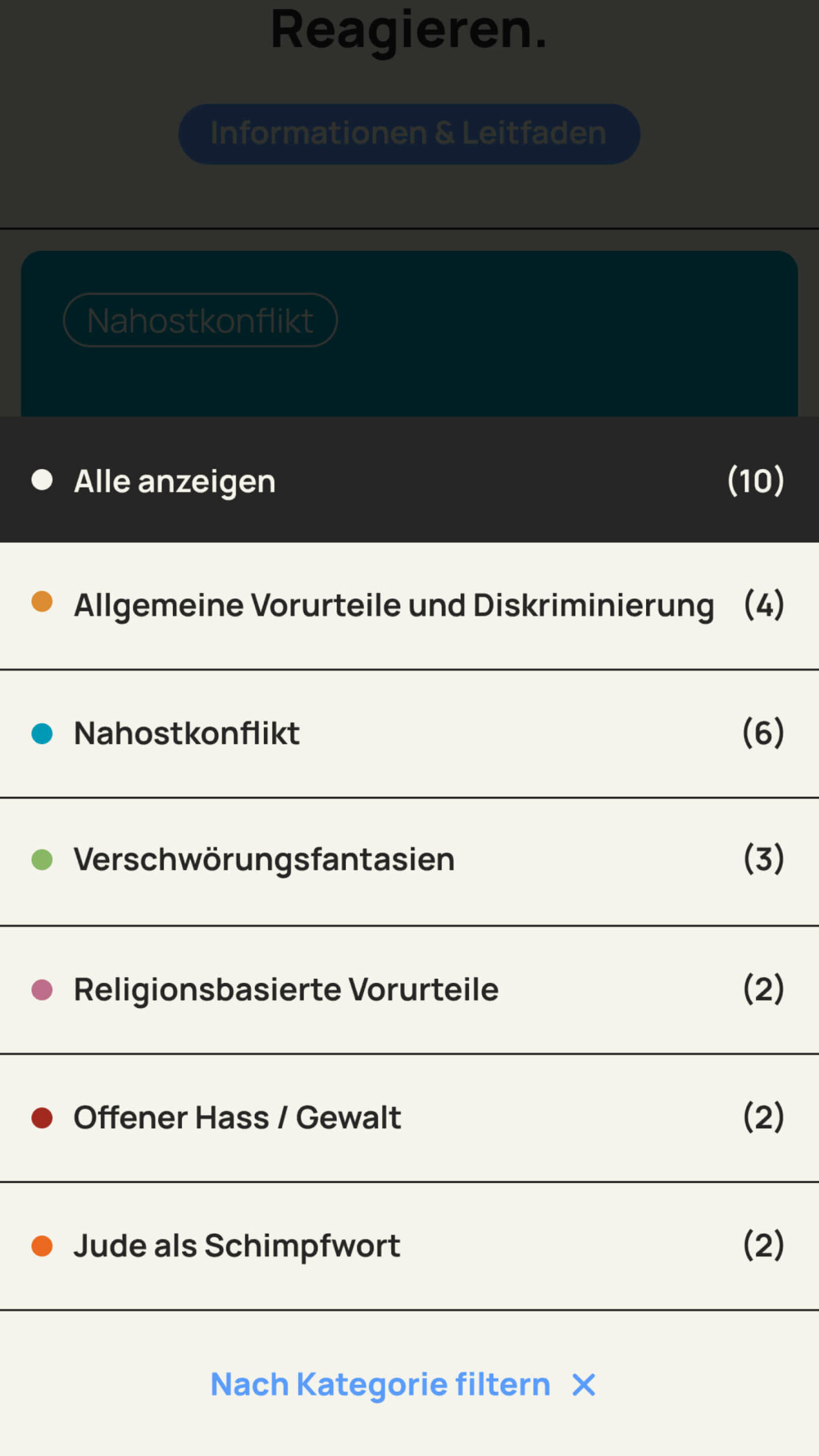This screenshot has height=1456, width=819.
Task: Filter by Allgemeine Vorurteile und Diskriminierung
Action: point(394,605)
